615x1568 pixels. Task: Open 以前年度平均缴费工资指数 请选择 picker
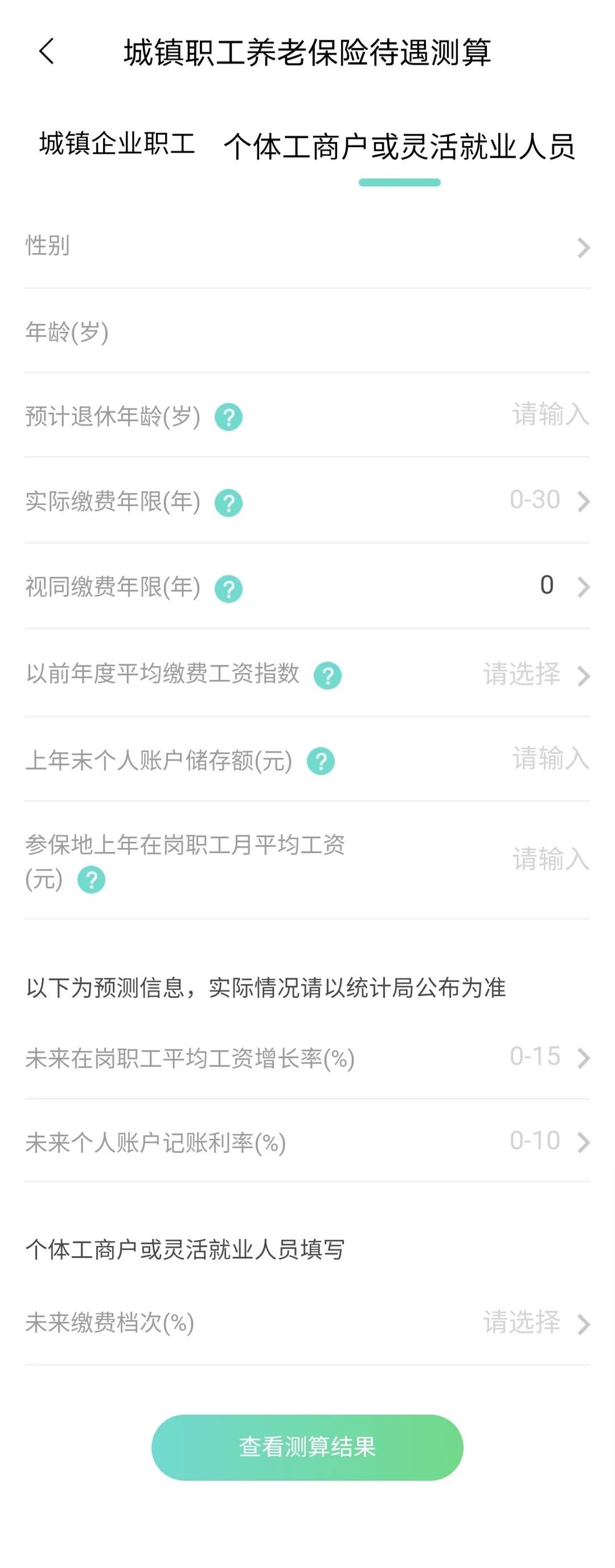(x=524, y=675)
